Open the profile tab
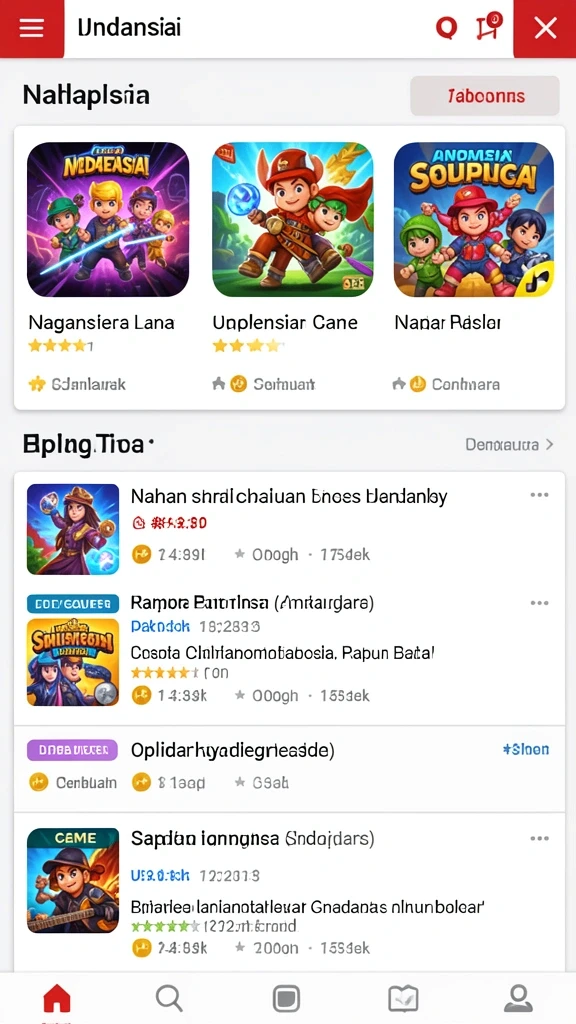 pyautogui.click(x=519, y=998)
